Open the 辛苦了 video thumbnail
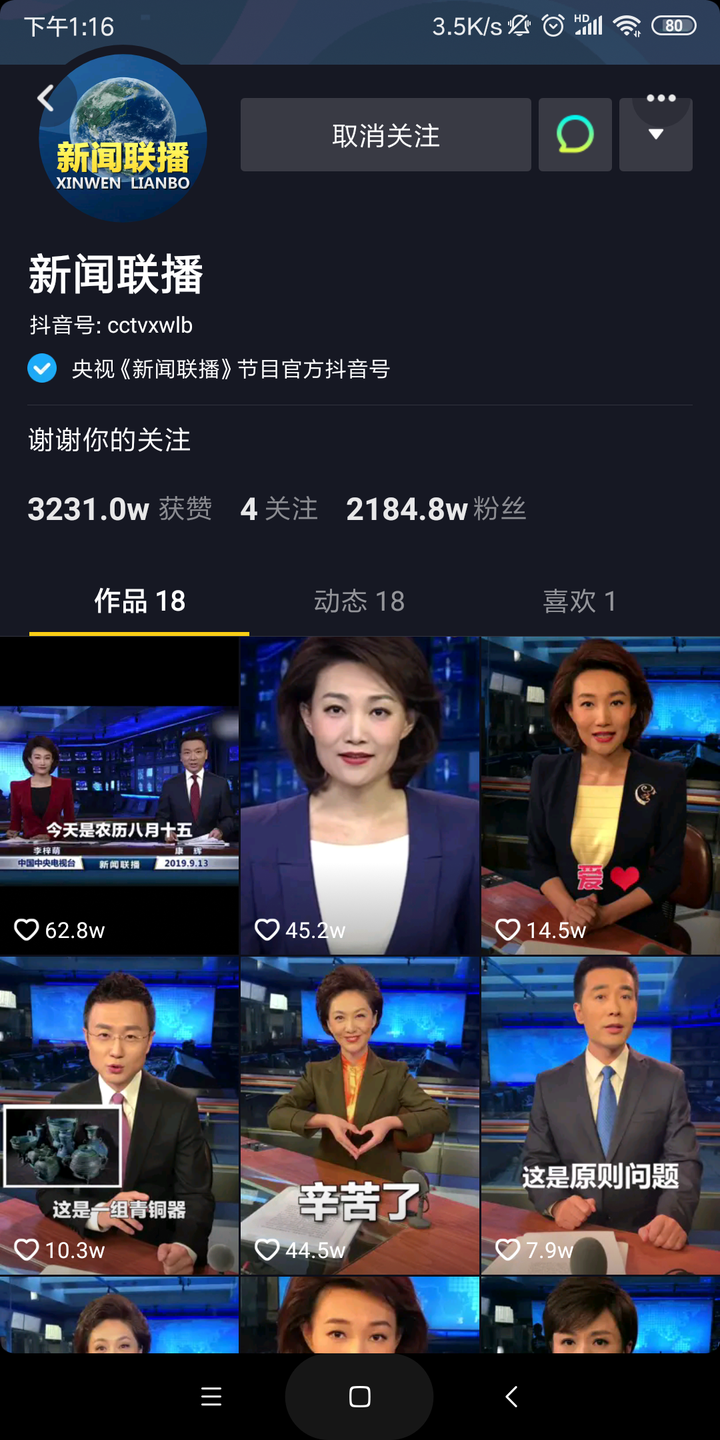Viewport: 720px width, 1440px height. click(x=360, y=1114)
